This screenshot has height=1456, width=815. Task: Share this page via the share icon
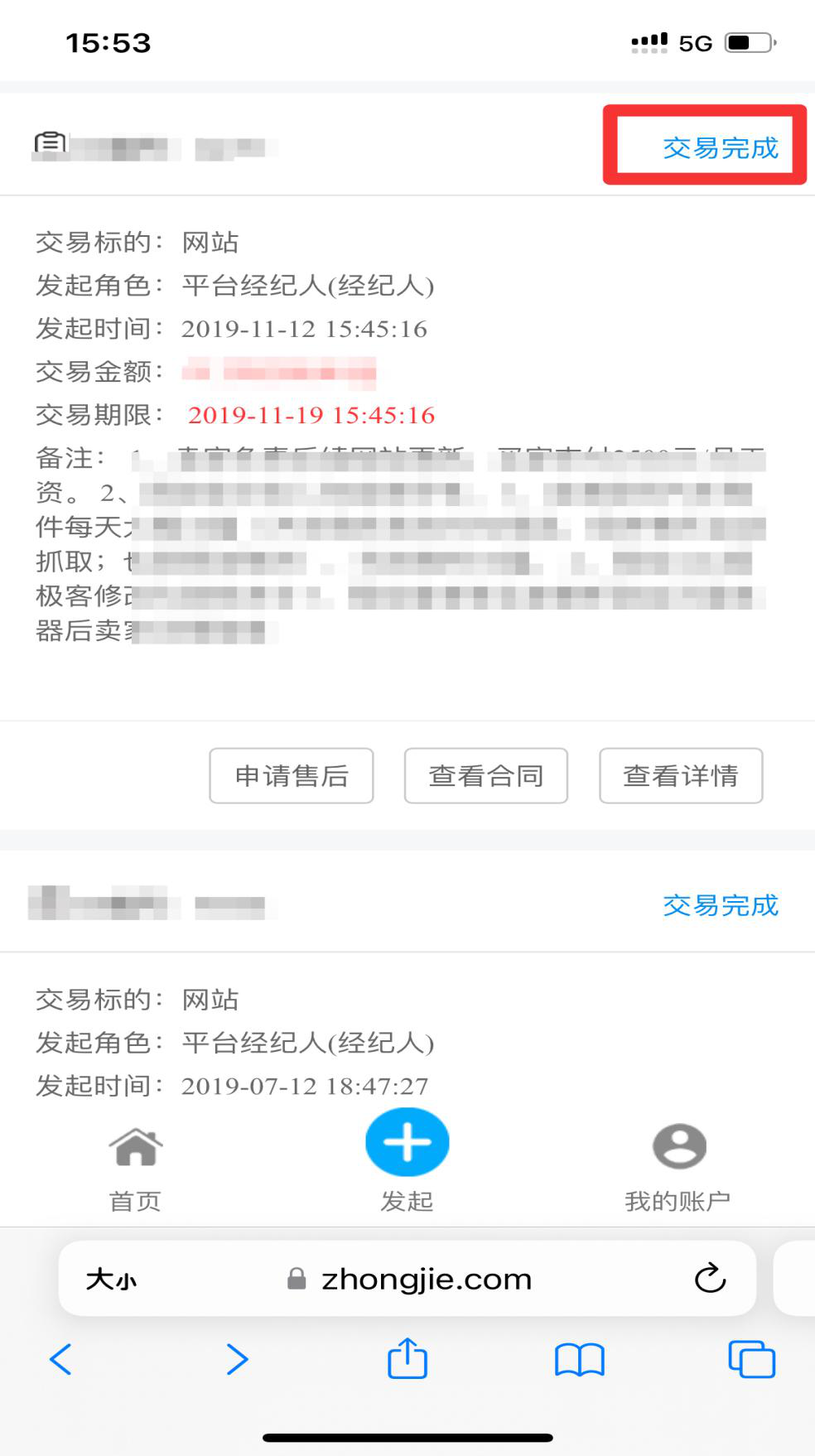[407, 1358]
